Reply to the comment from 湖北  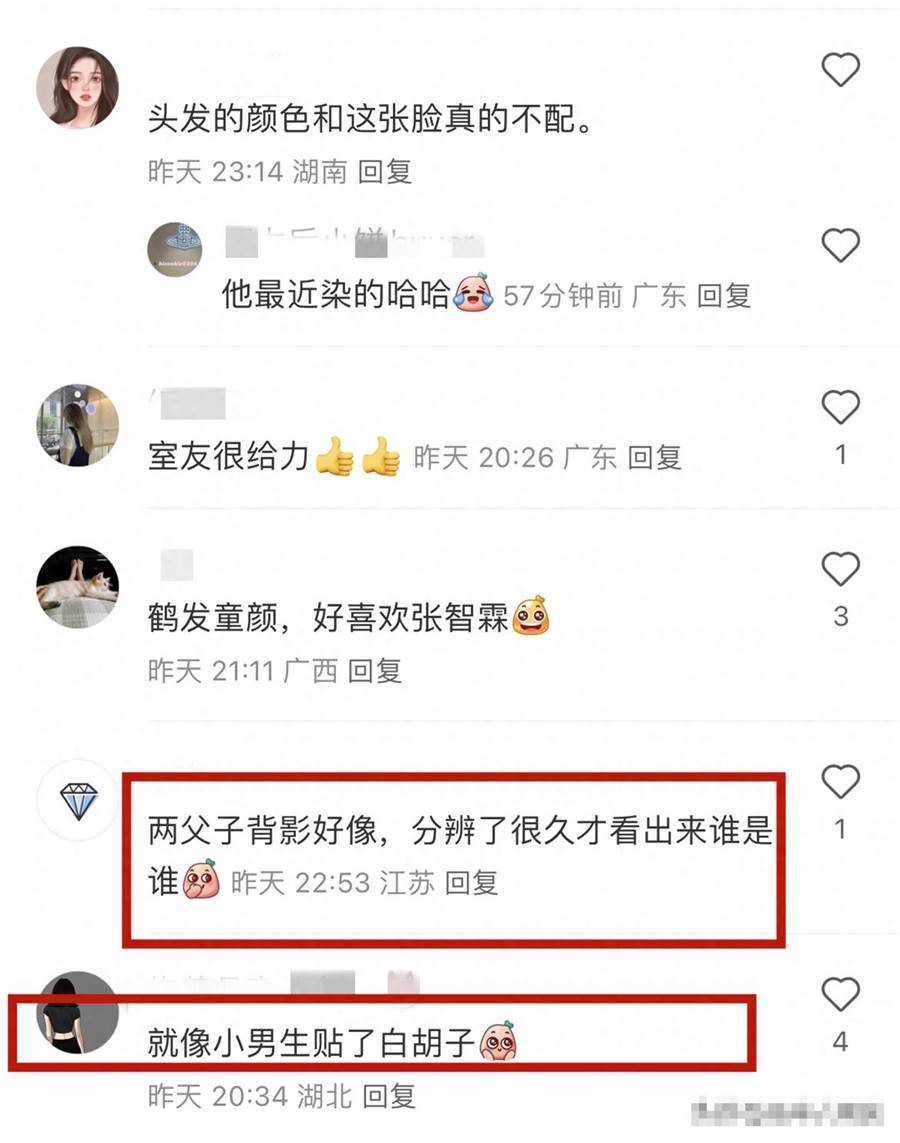[x=388, y=1096]
